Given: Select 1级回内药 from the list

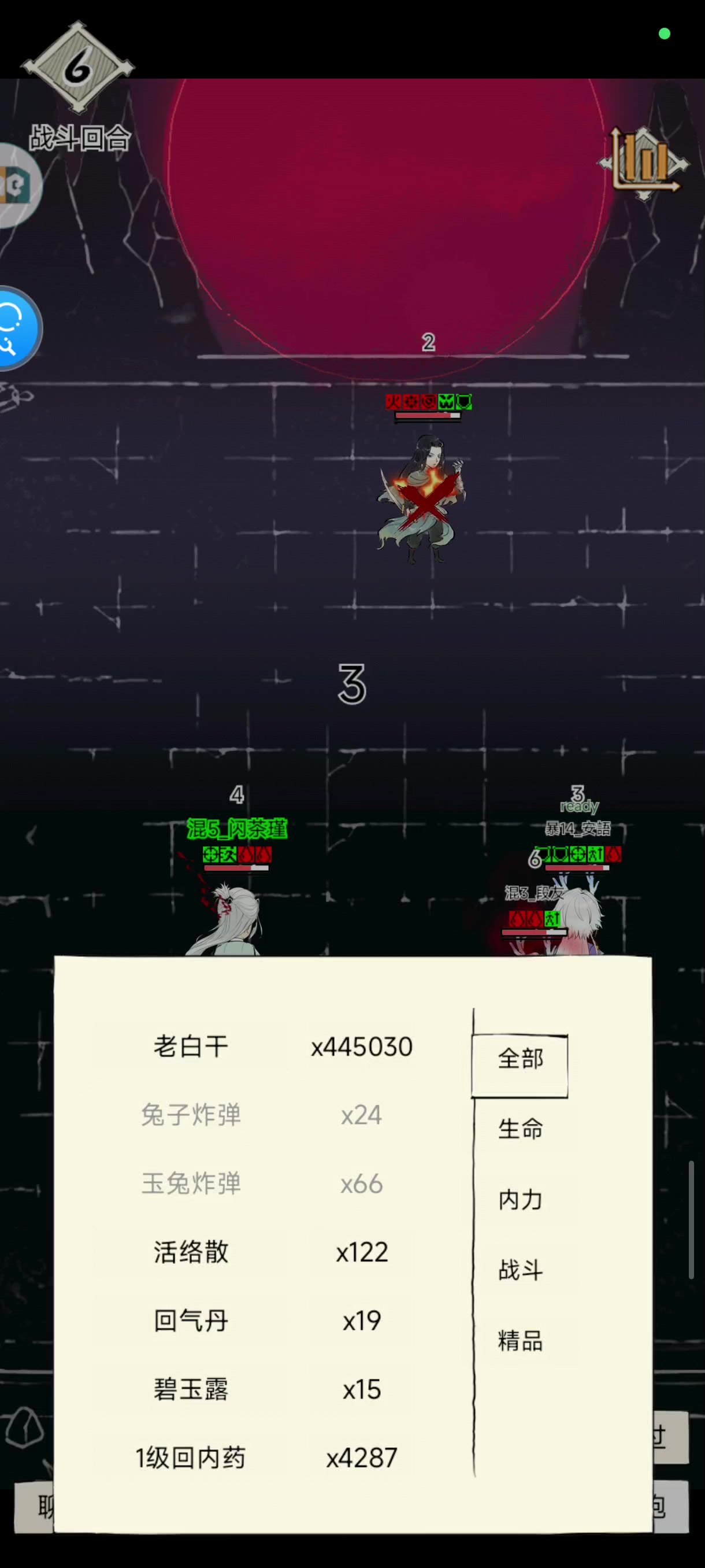Looking at the screenshot, I should point(283,1458).
